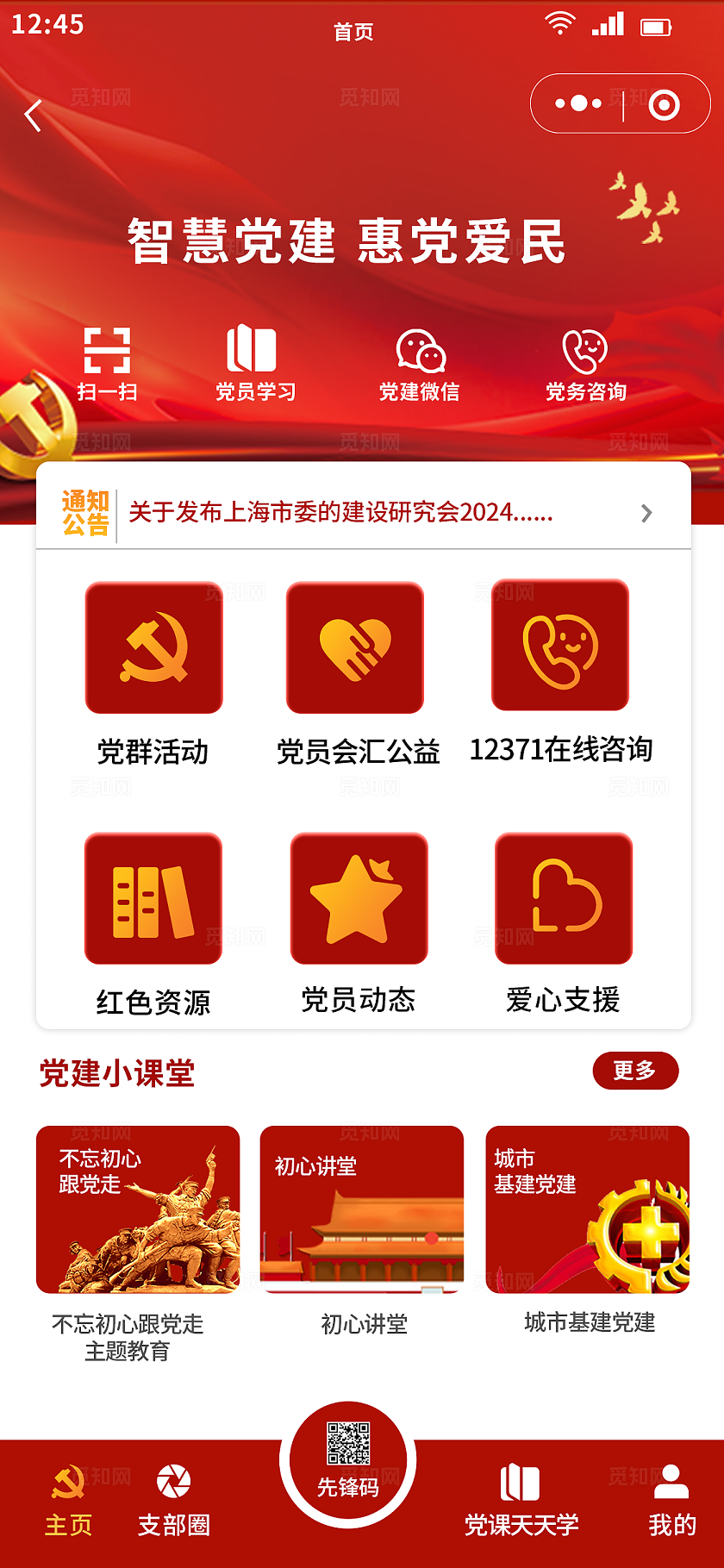724x1568 pixels.
Task: Start 12371在线咨询 online consultation
Action: 563,648
